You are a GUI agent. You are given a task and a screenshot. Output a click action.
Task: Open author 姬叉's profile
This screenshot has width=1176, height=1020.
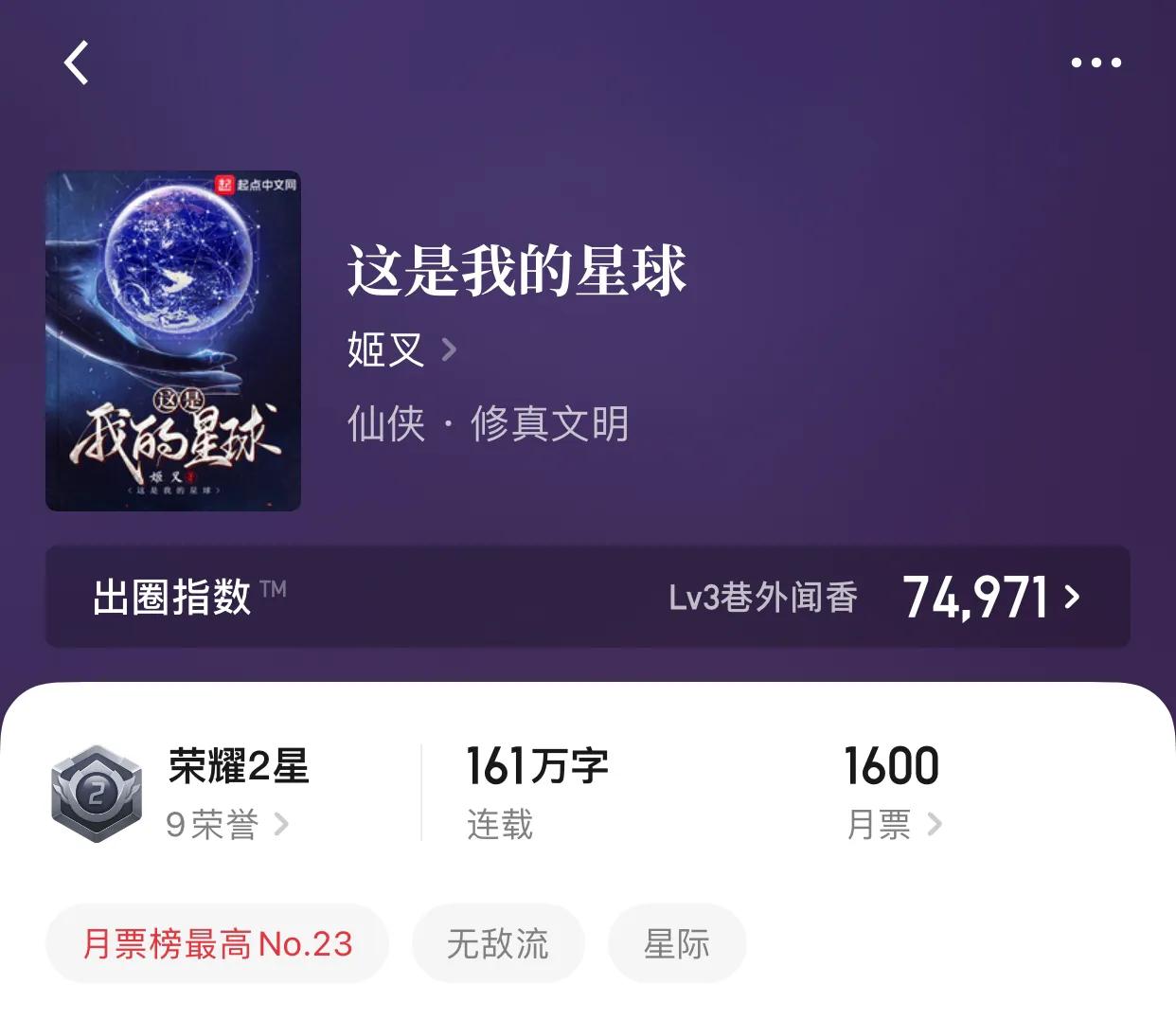(401, 349)
